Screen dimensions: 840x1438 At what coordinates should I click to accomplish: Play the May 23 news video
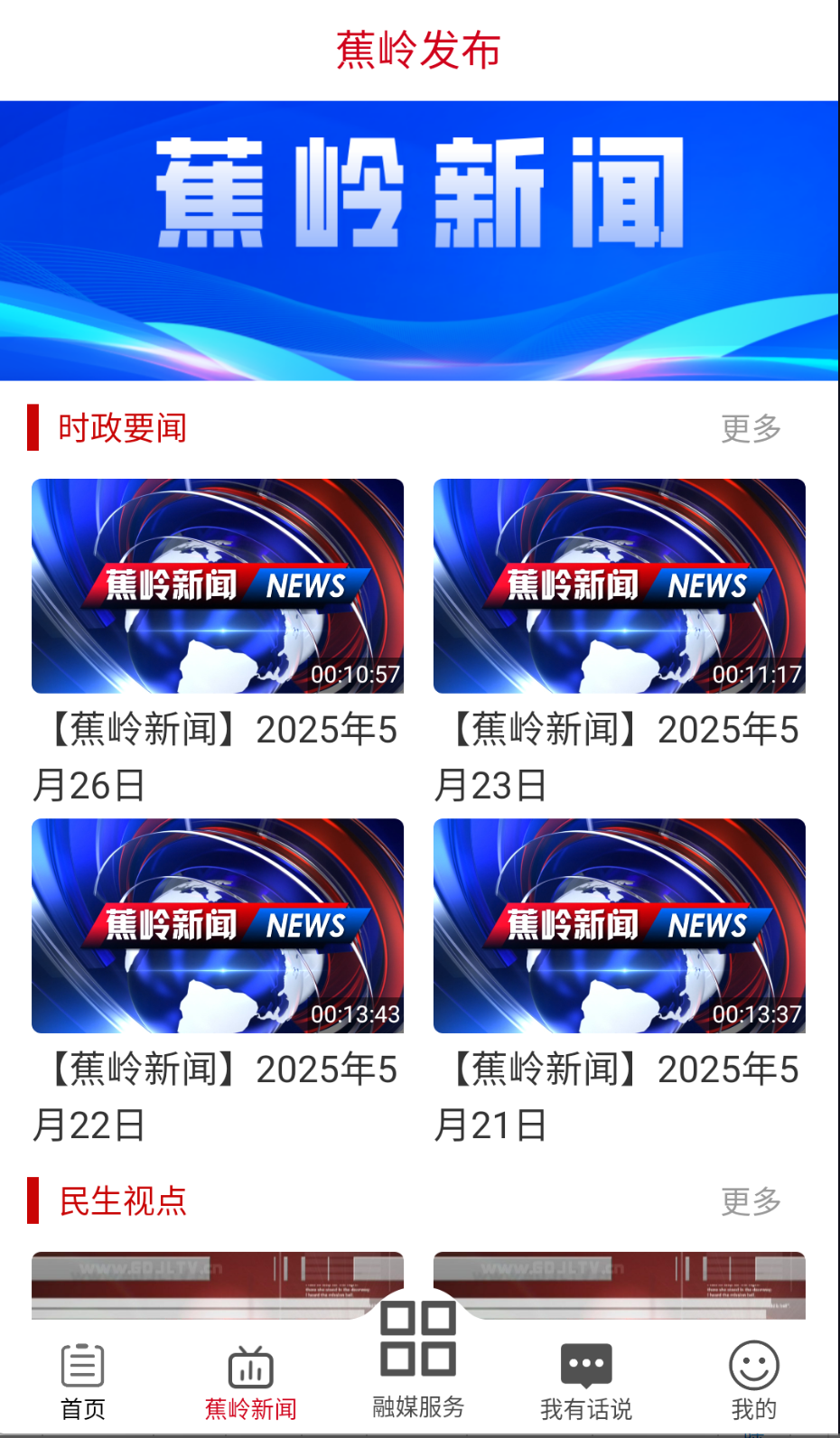(620, 585)
